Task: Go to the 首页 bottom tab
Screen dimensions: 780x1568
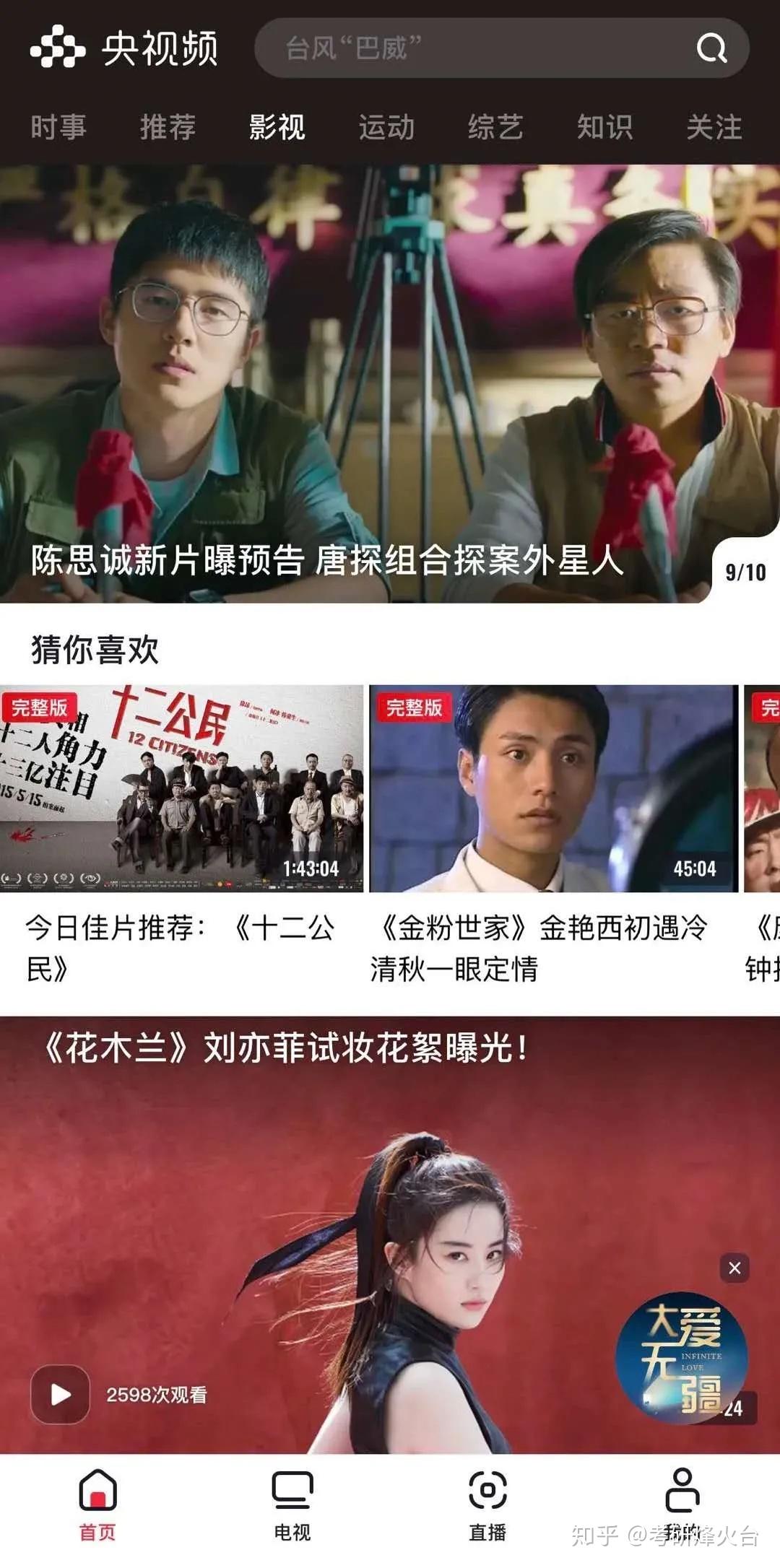Action: [x=97, y=1504]
